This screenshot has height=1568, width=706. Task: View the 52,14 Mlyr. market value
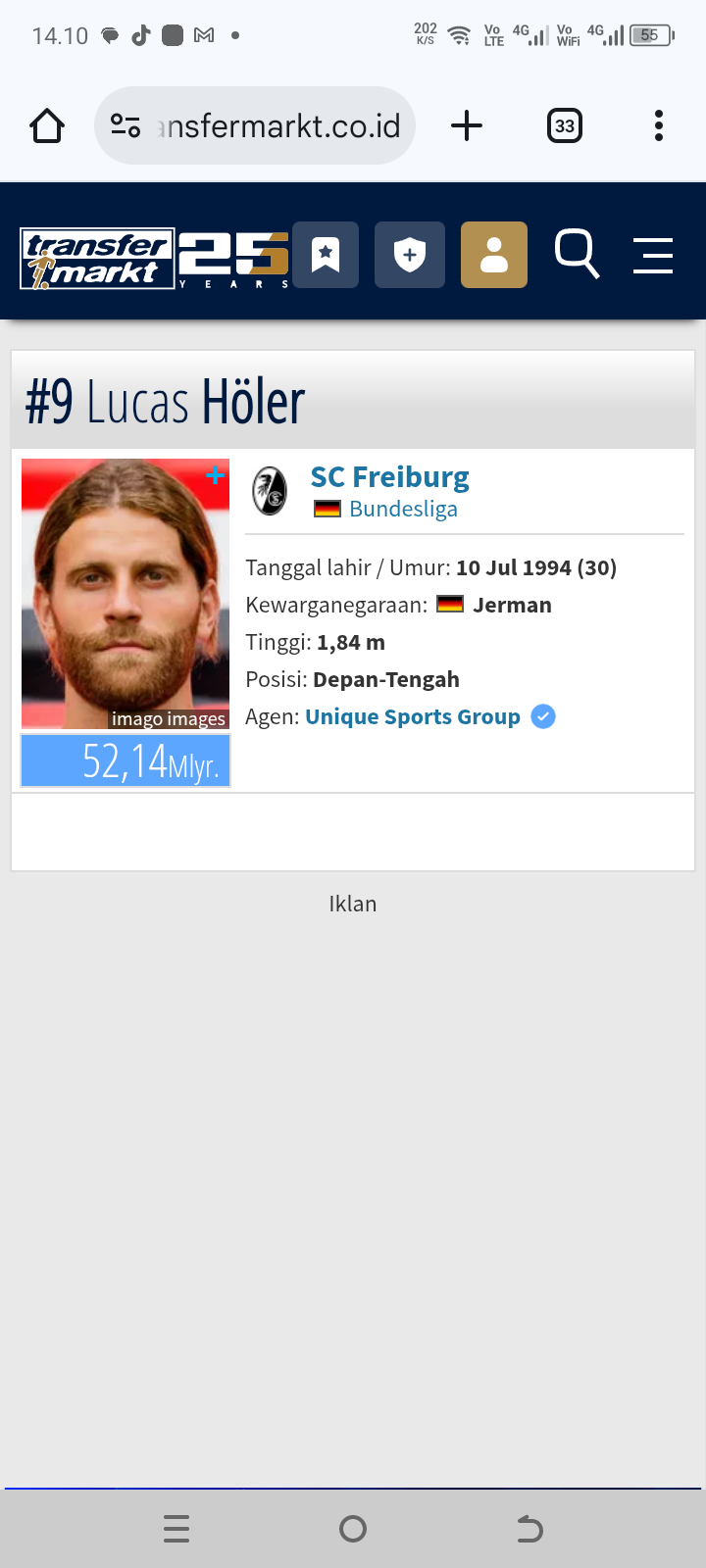point(126,761)
